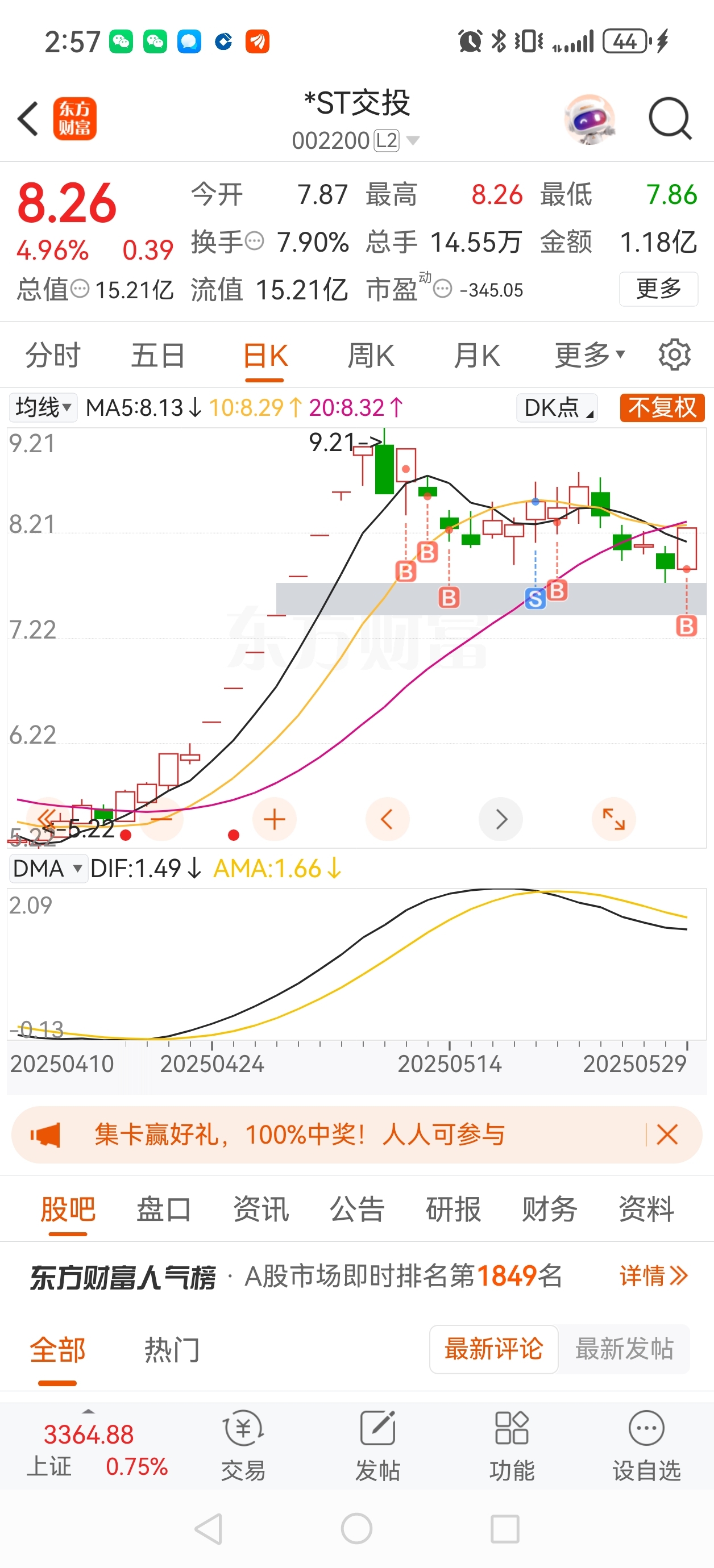Switch to the 公告 tab
714x1568 pixels.
pyautogui.click(x=356, y=1209)
